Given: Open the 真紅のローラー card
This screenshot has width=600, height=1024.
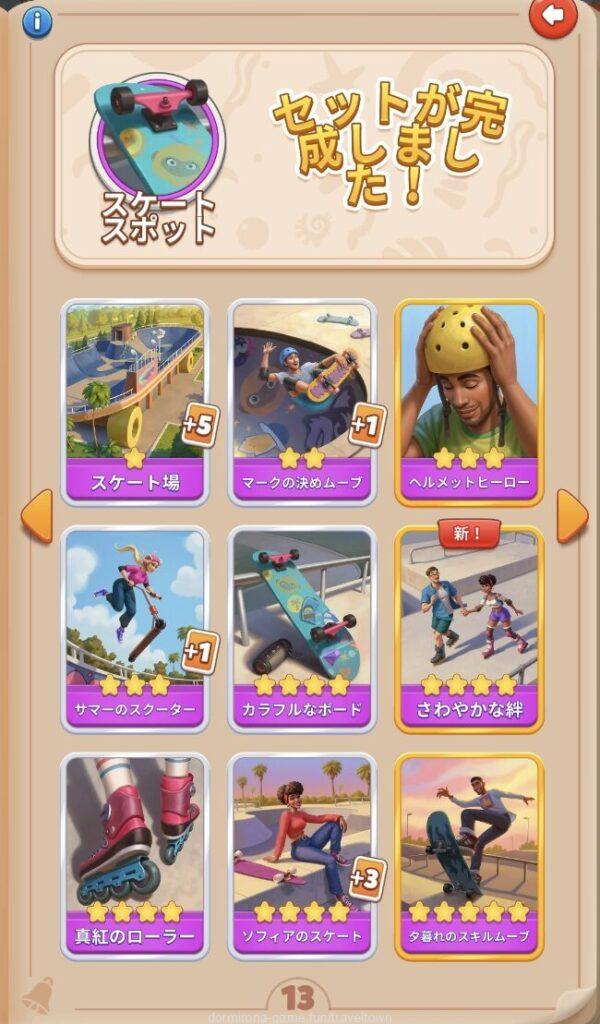Looking at the screenshot, I should (135, 855).
